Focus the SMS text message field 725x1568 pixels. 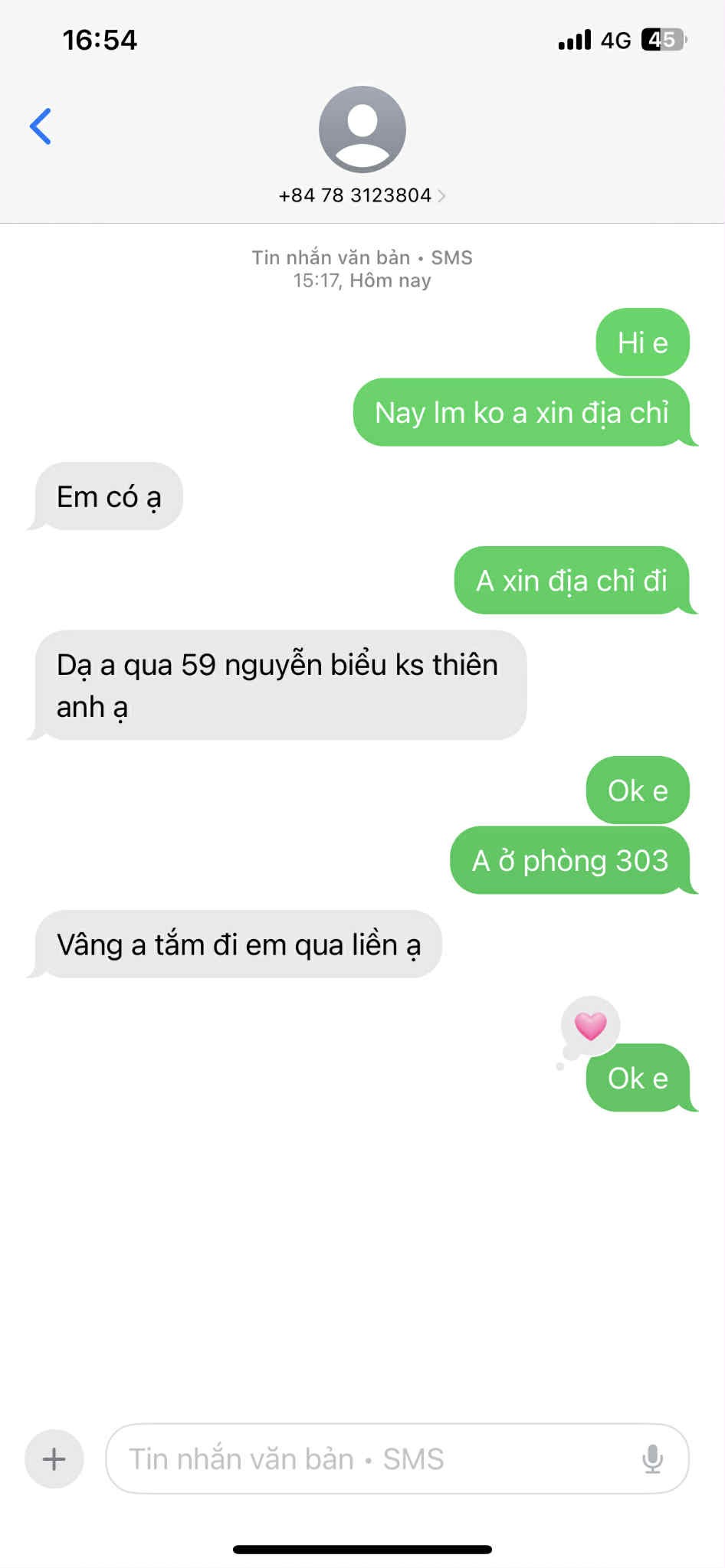[x=368, y=1458]
